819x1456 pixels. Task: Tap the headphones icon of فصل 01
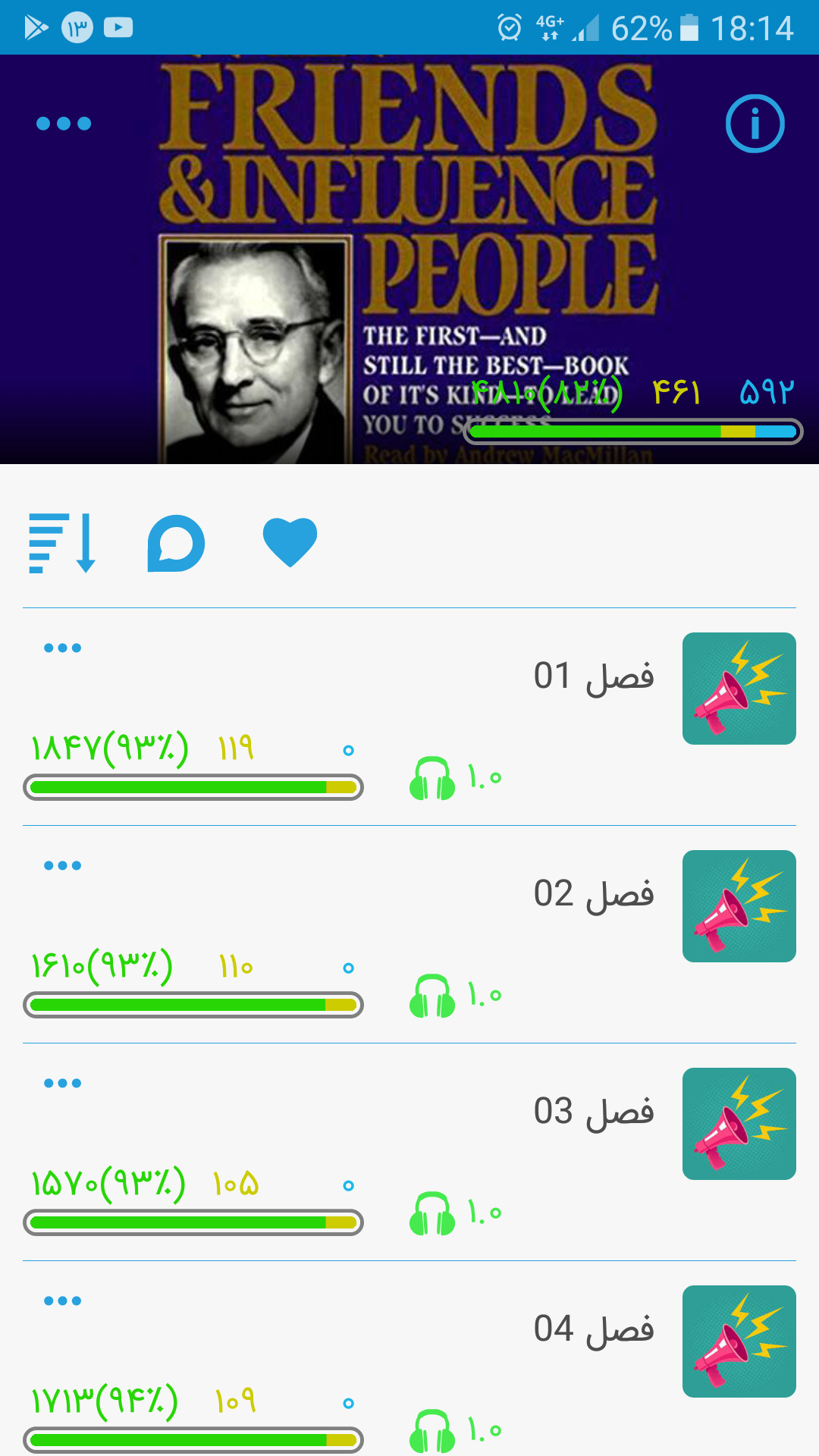point(432,778)
